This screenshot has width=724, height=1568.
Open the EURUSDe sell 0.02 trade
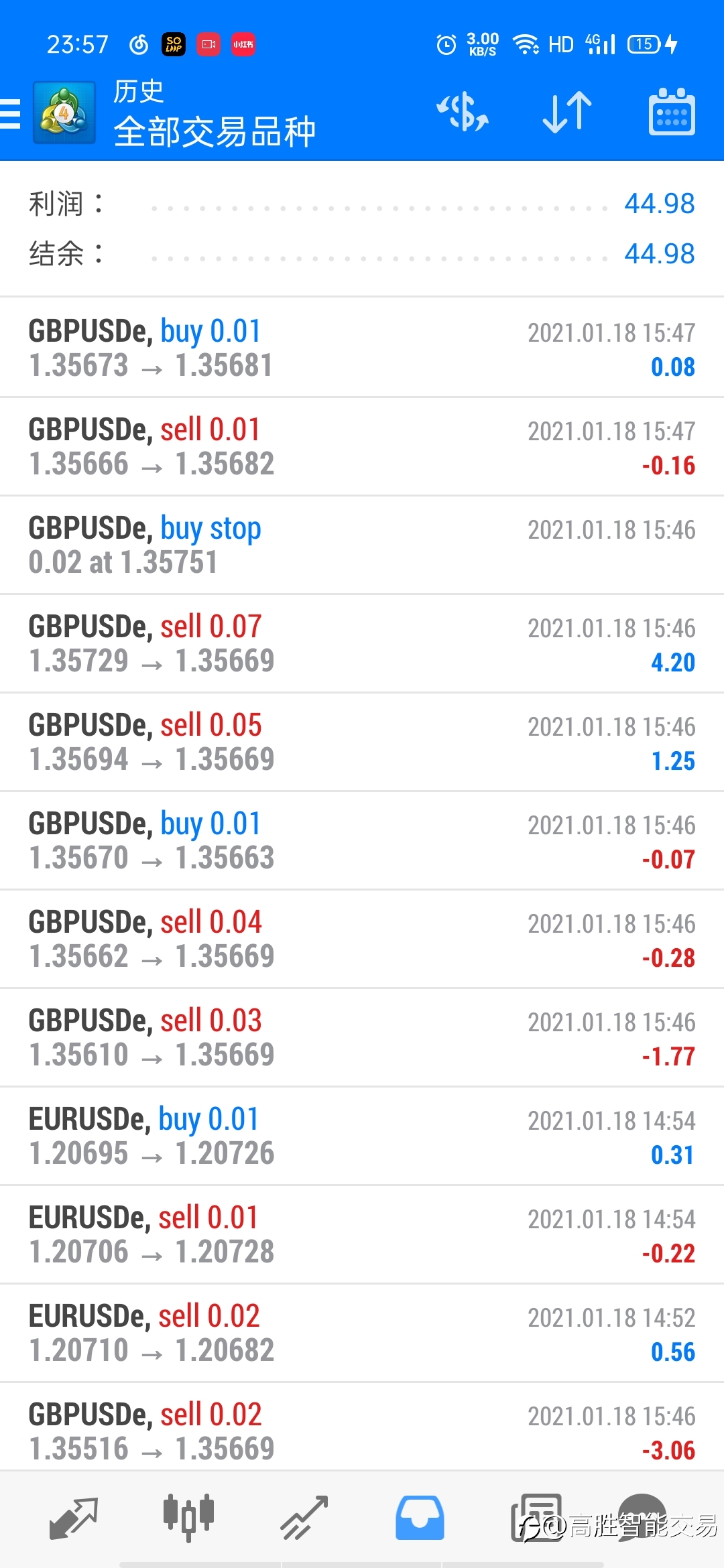[x=362, y=1333]
